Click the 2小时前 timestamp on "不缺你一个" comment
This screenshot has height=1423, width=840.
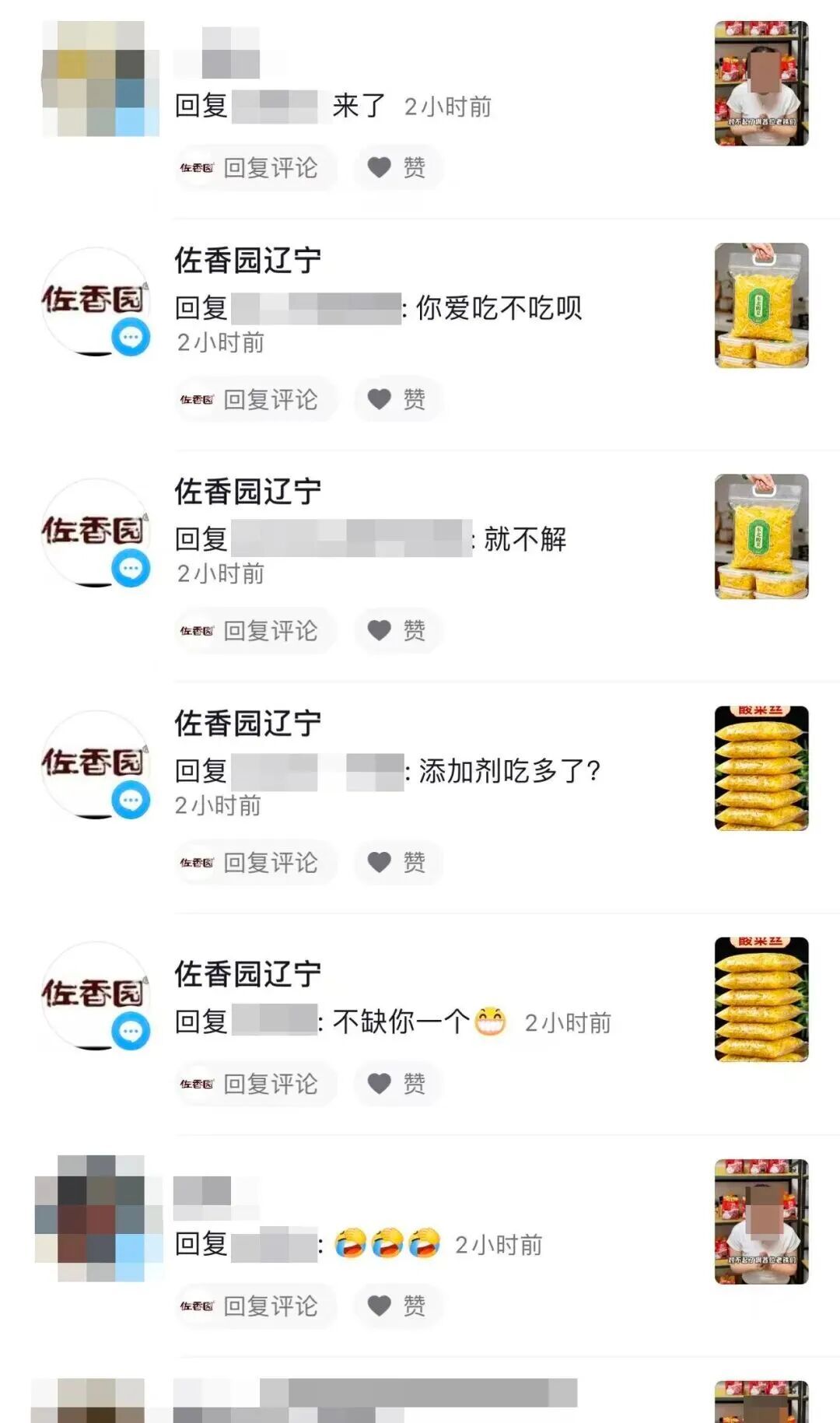[570, 1025]
